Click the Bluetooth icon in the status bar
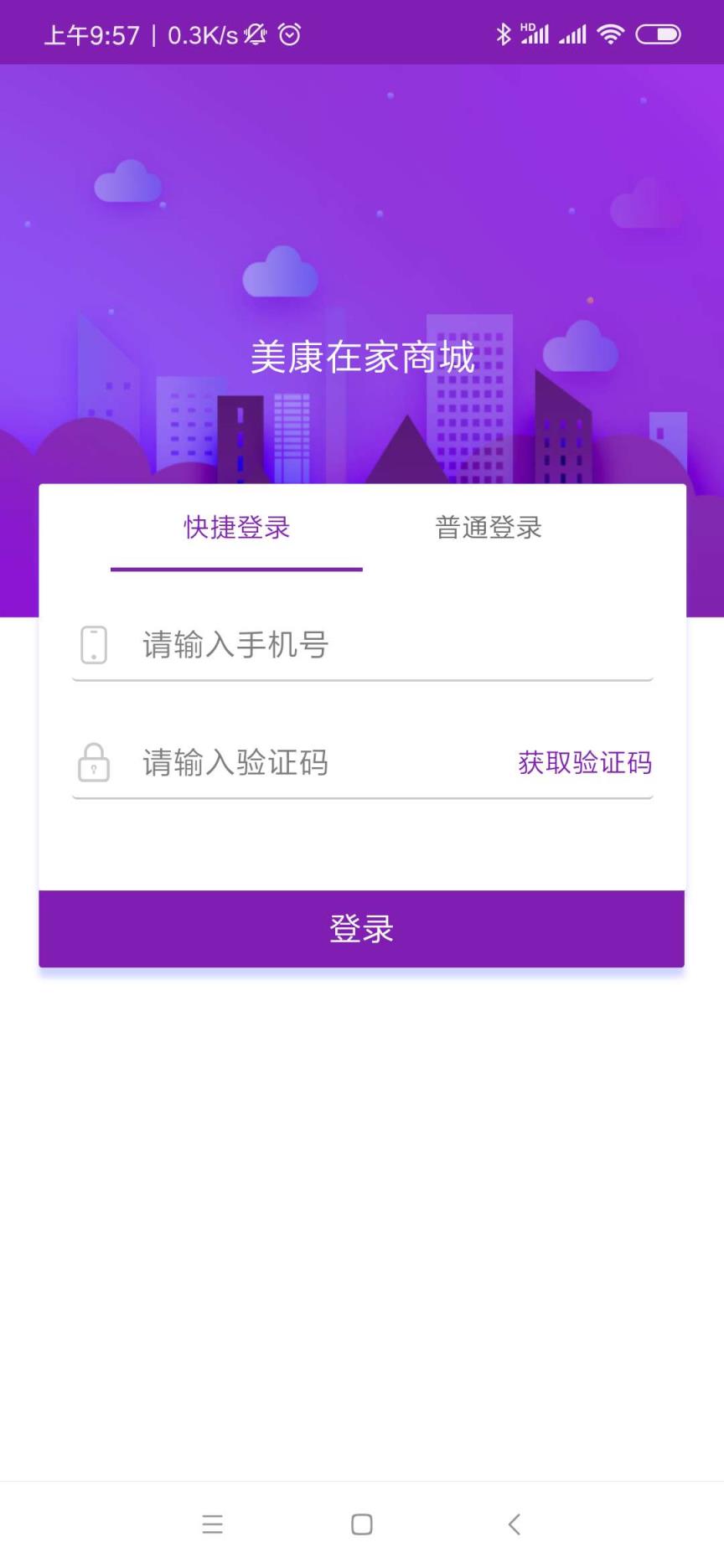724x1568 pixels. (x=504, y=32)
